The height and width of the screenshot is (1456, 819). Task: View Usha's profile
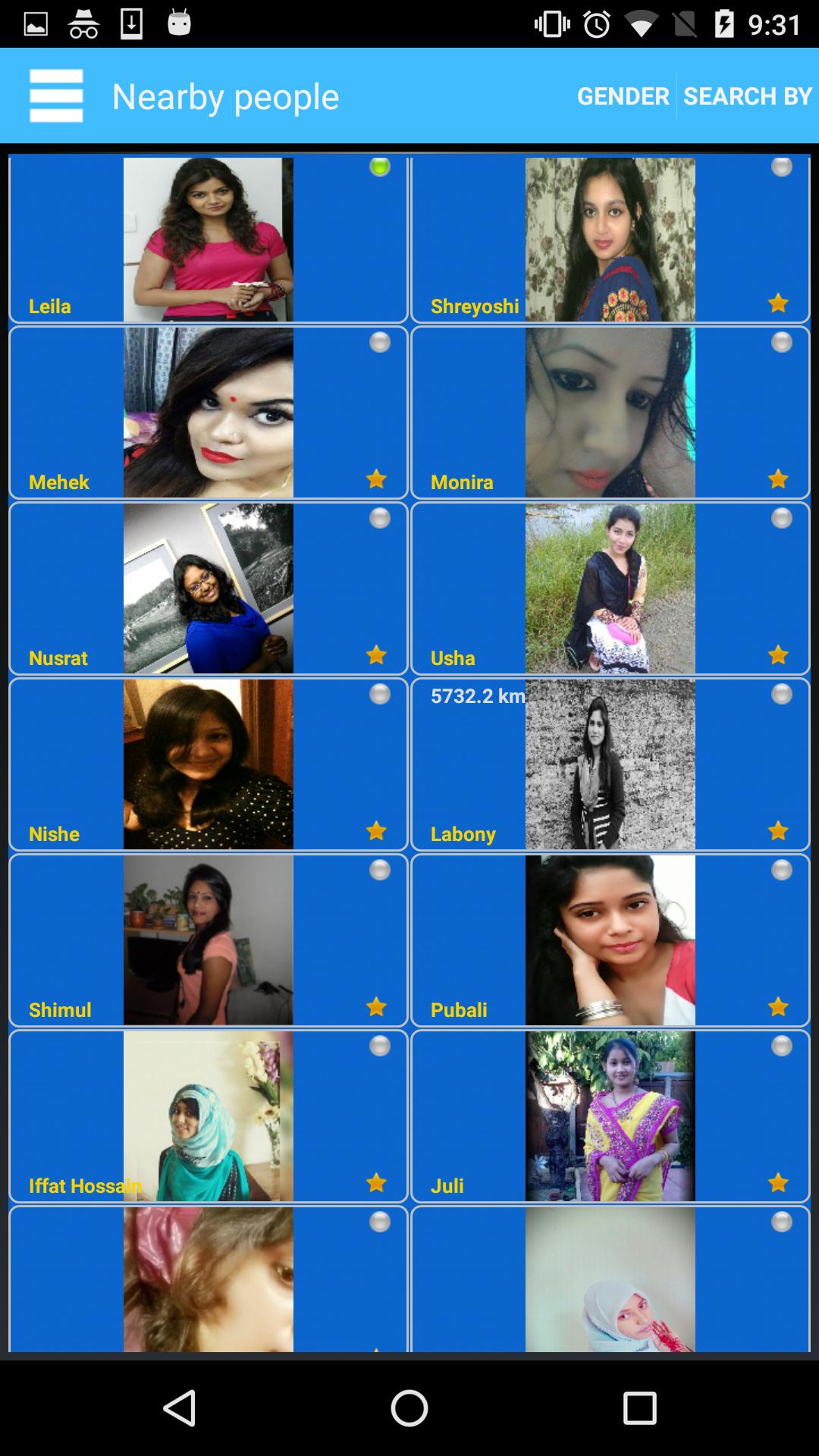point(610,588)
